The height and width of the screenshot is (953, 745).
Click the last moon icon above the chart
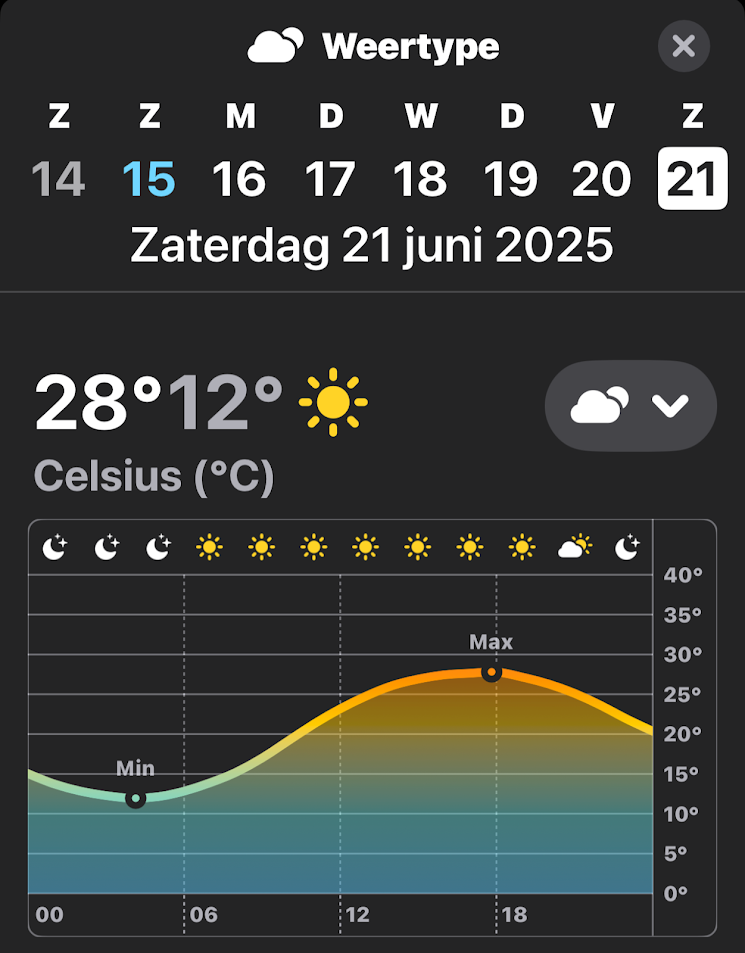click(627, 546)
